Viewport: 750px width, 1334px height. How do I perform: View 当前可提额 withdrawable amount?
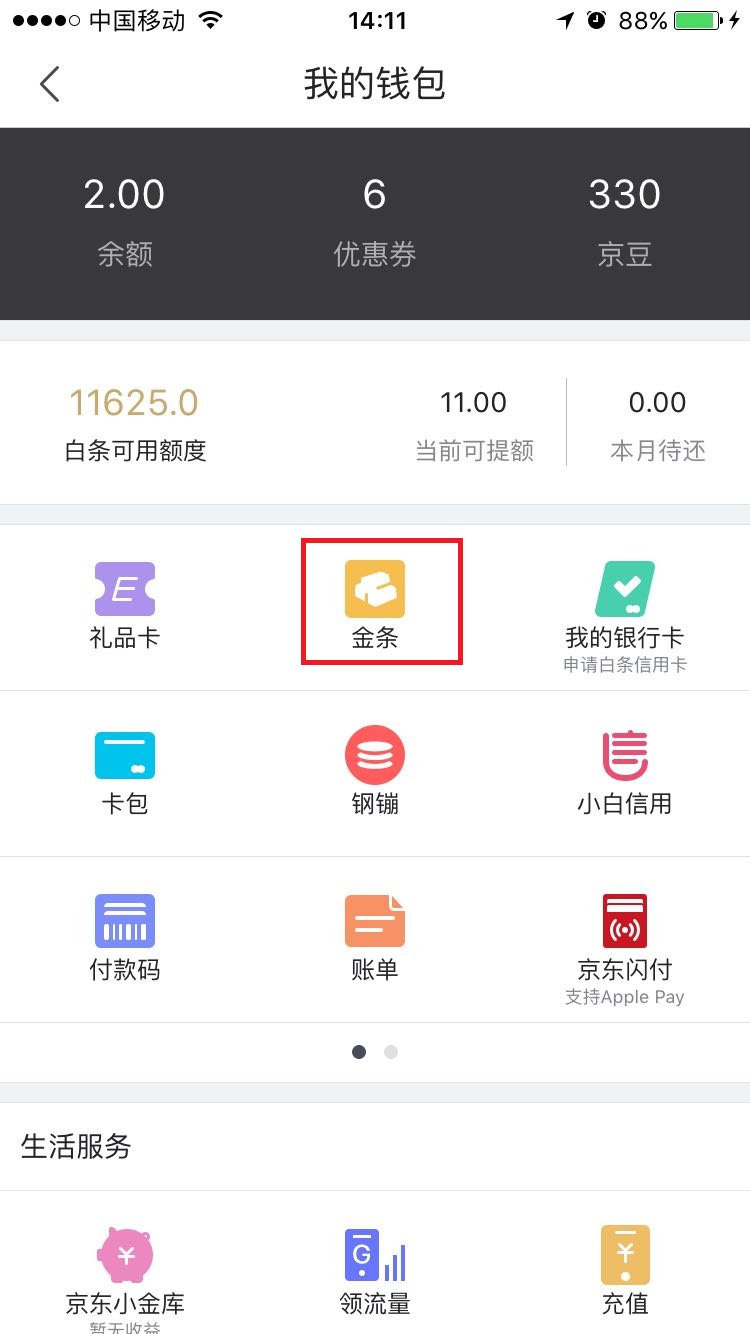click(473, 420)
